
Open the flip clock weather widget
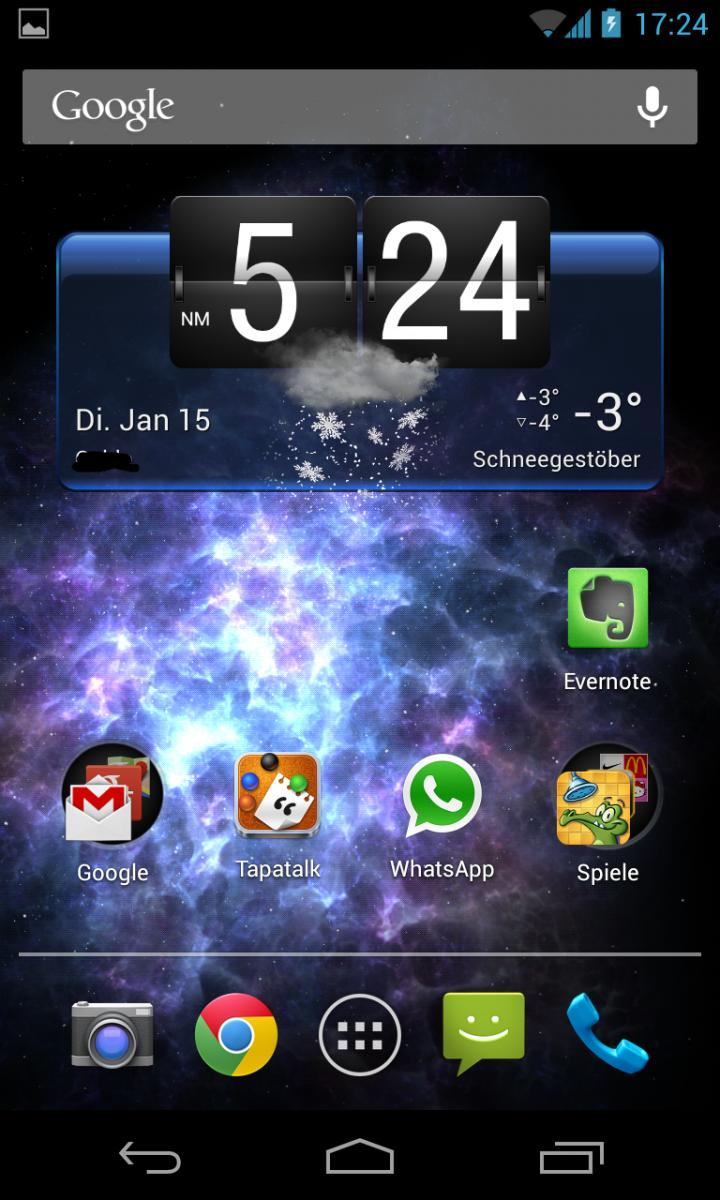pos(360,343)
